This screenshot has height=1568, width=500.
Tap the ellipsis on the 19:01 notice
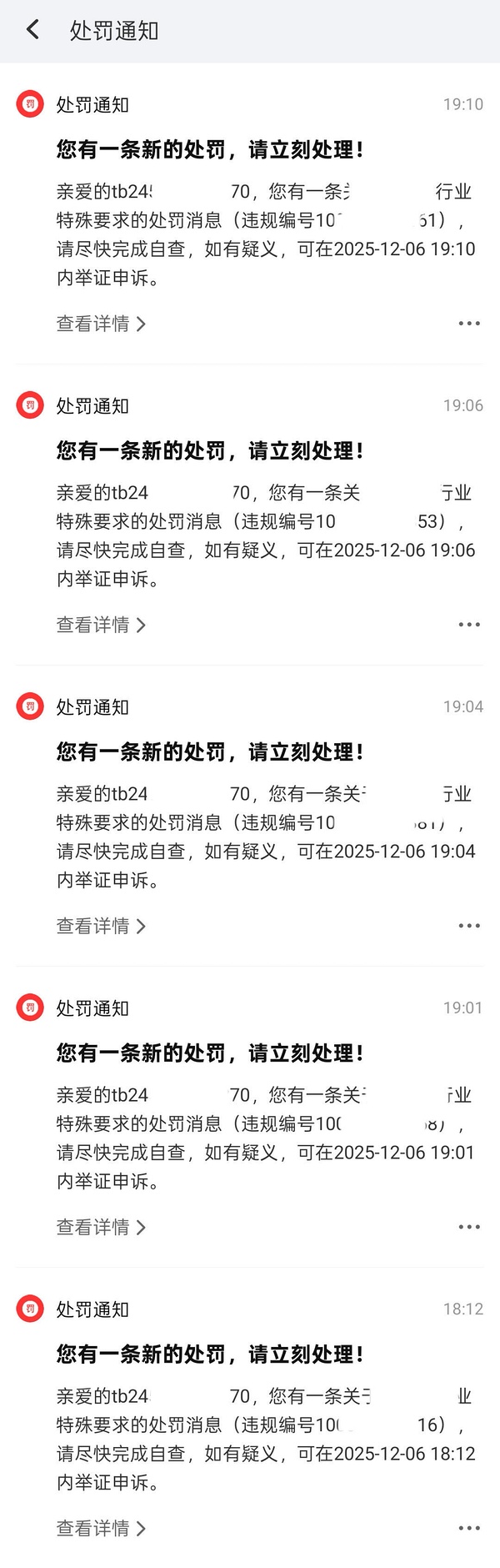point(469,1227)
